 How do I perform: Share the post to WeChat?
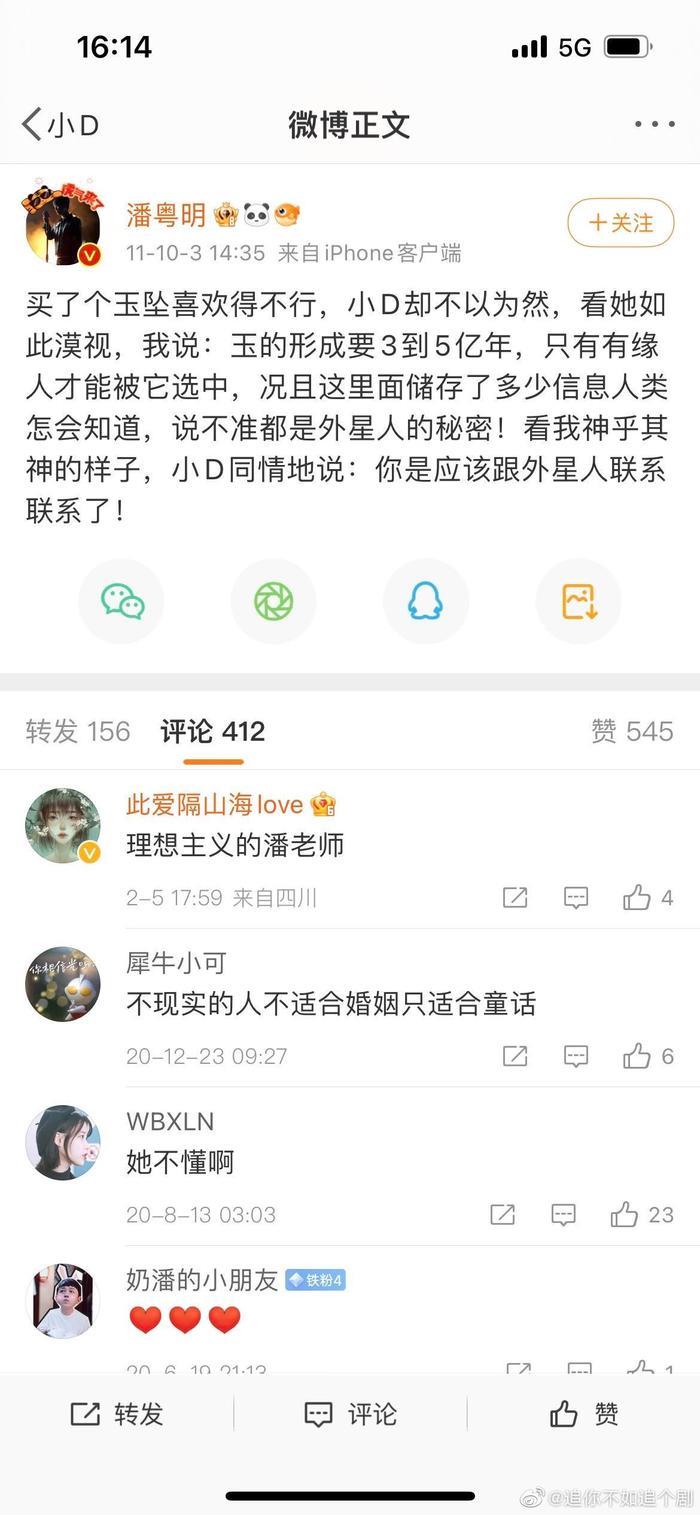(122, 601)
